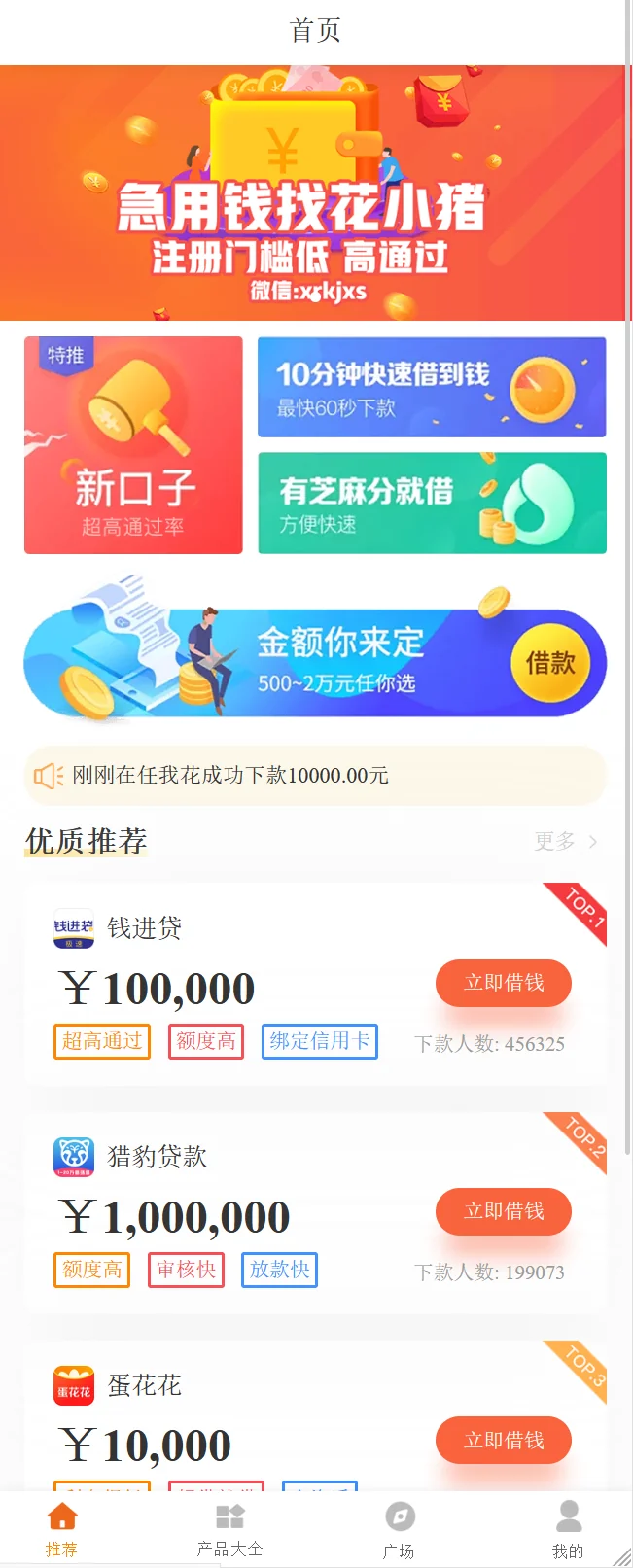Open the 我的 profile tab
Image resolution: width=633 pixels, height=1568 pixels.
[x=568, y=1529]
